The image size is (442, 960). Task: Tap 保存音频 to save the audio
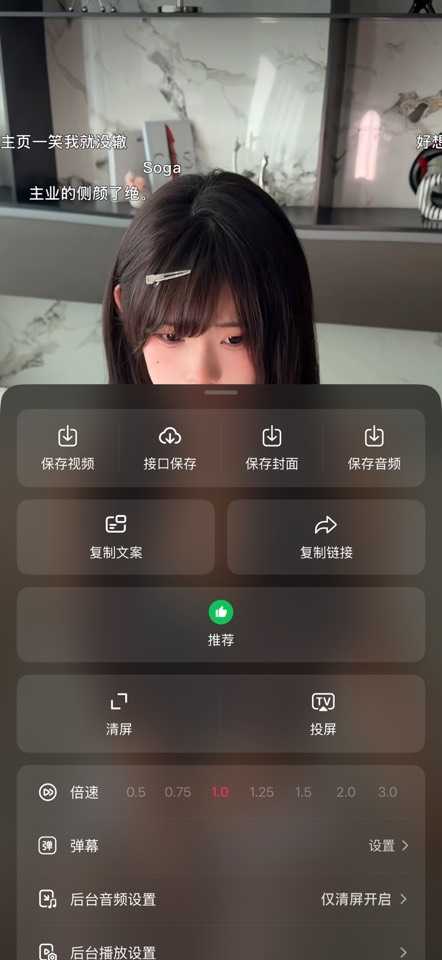pos(374,449)
